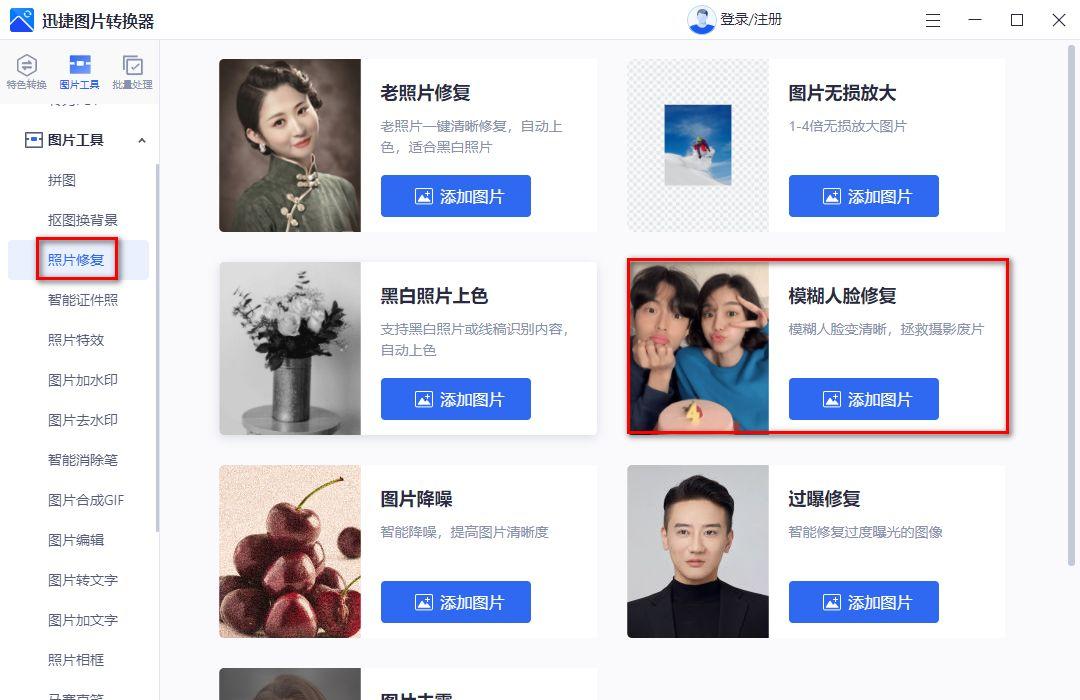Open 抠图换背景 from the sidebar
1080x700 pixels.
[83, 220]
